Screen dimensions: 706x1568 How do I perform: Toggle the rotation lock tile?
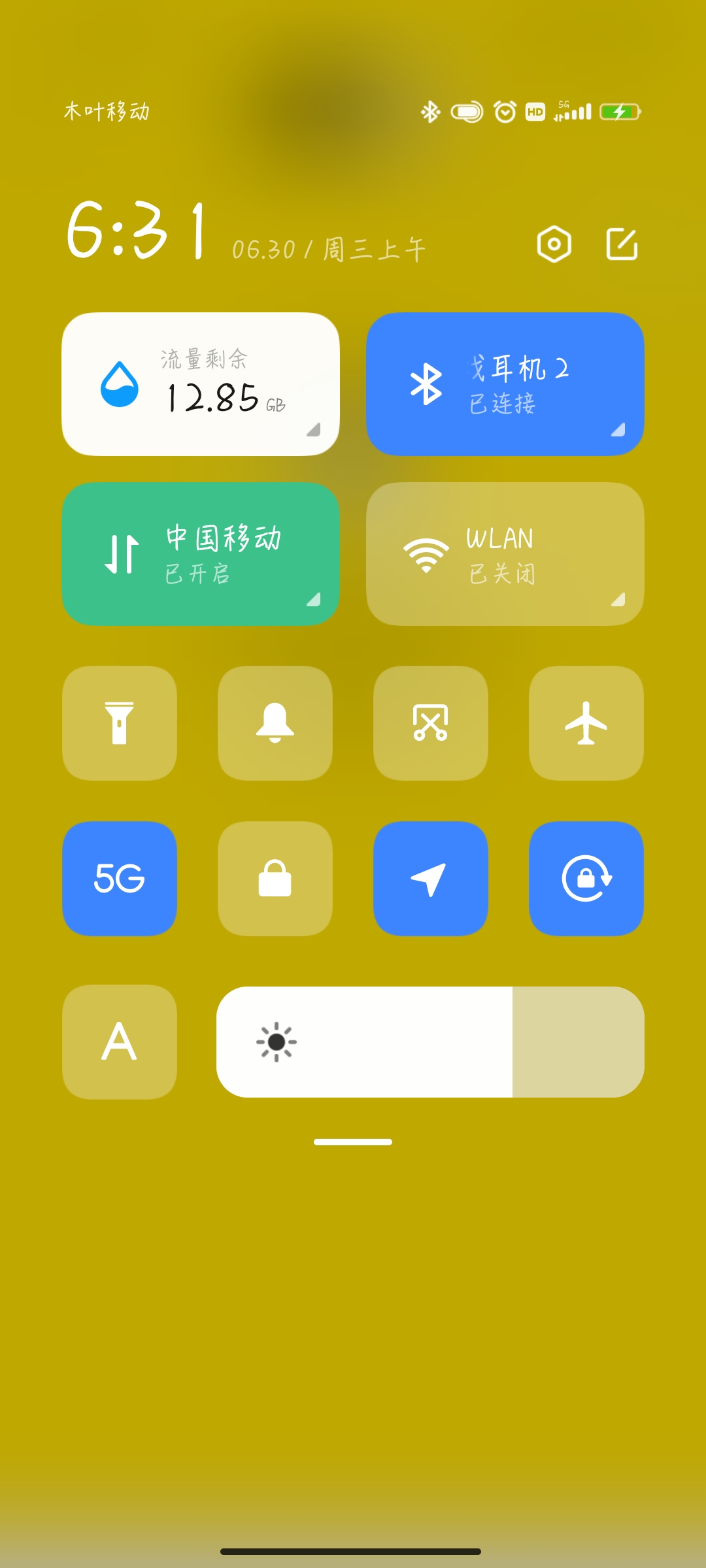(x=586, y=879)
